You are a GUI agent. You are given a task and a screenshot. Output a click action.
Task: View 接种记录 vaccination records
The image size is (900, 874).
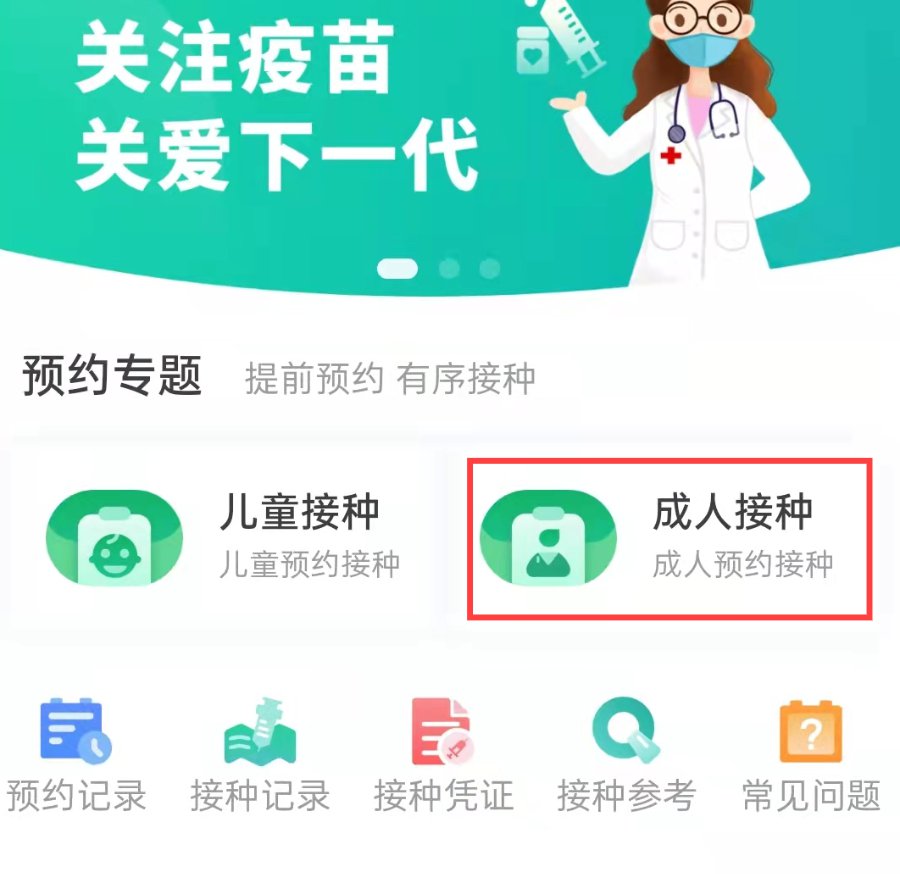coord(260,754)
